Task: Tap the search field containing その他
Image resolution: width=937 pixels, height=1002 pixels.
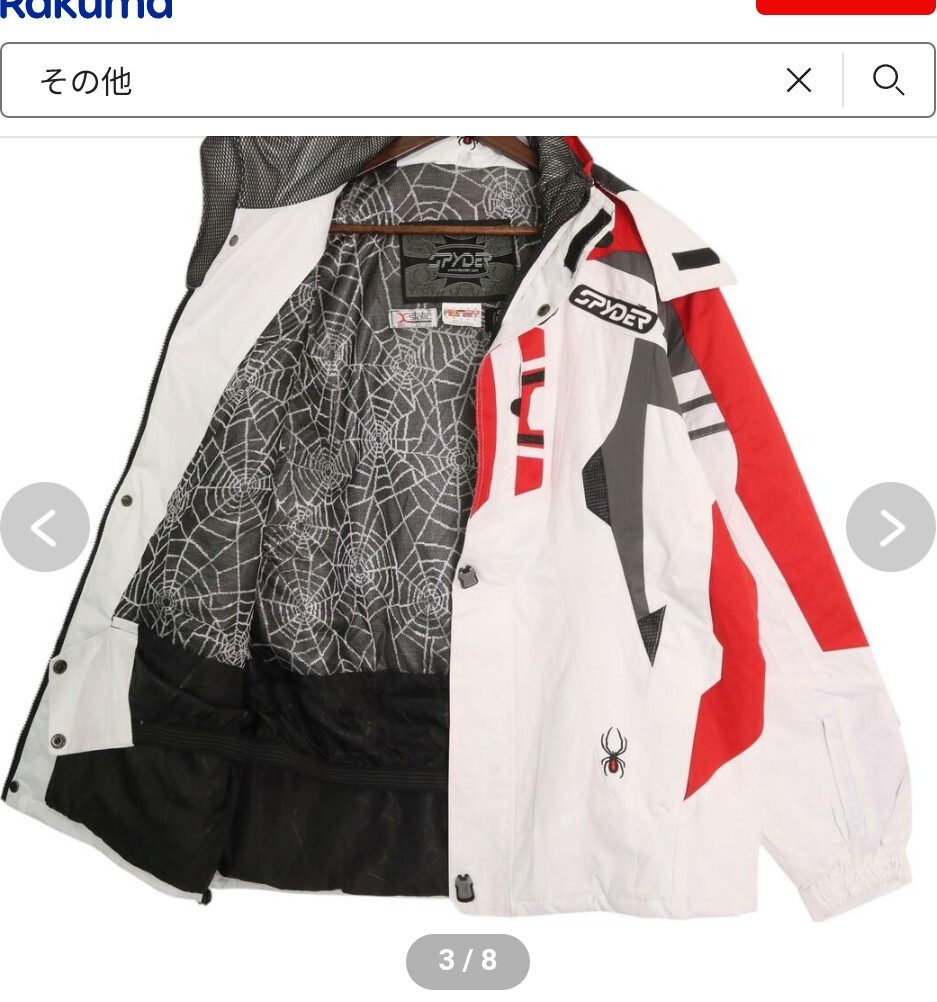Action: pyautogui.click(x=400, y=80)
